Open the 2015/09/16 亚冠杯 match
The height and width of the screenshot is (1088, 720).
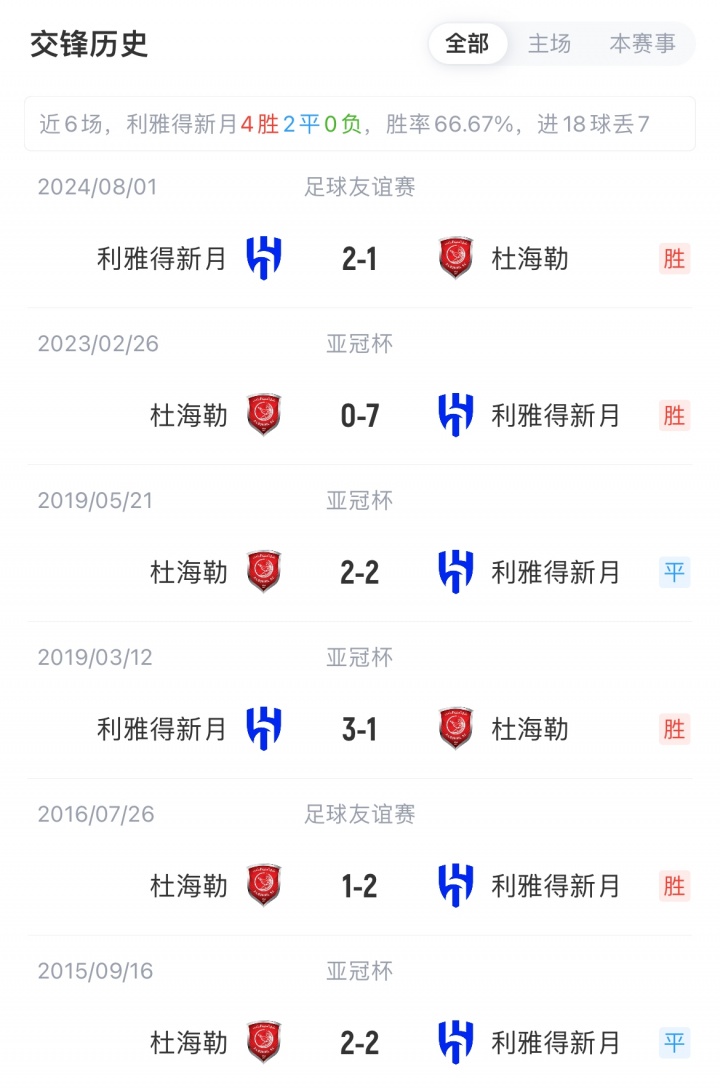coord(359,1043)
